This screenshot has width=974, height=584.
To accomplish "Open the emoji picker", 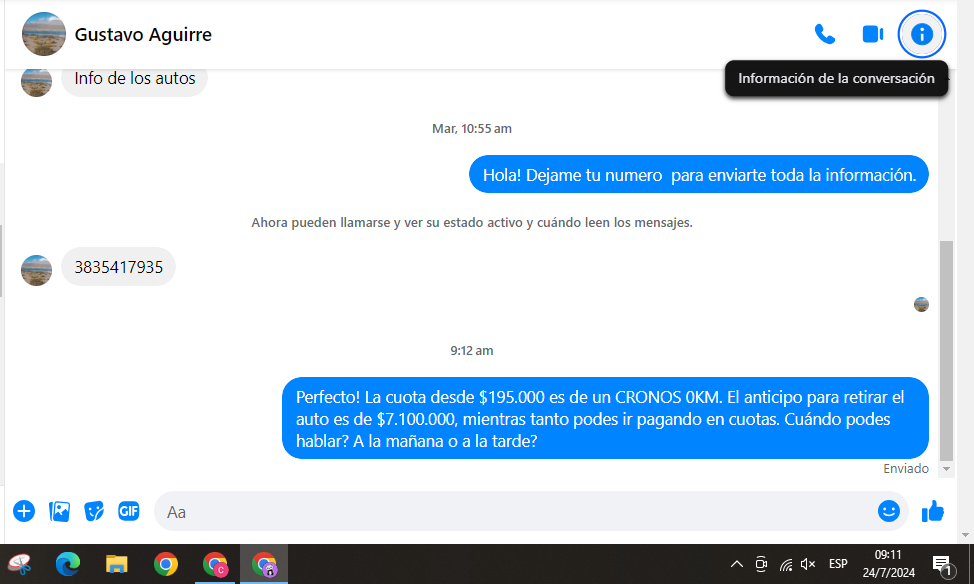I will coord(889,511).
